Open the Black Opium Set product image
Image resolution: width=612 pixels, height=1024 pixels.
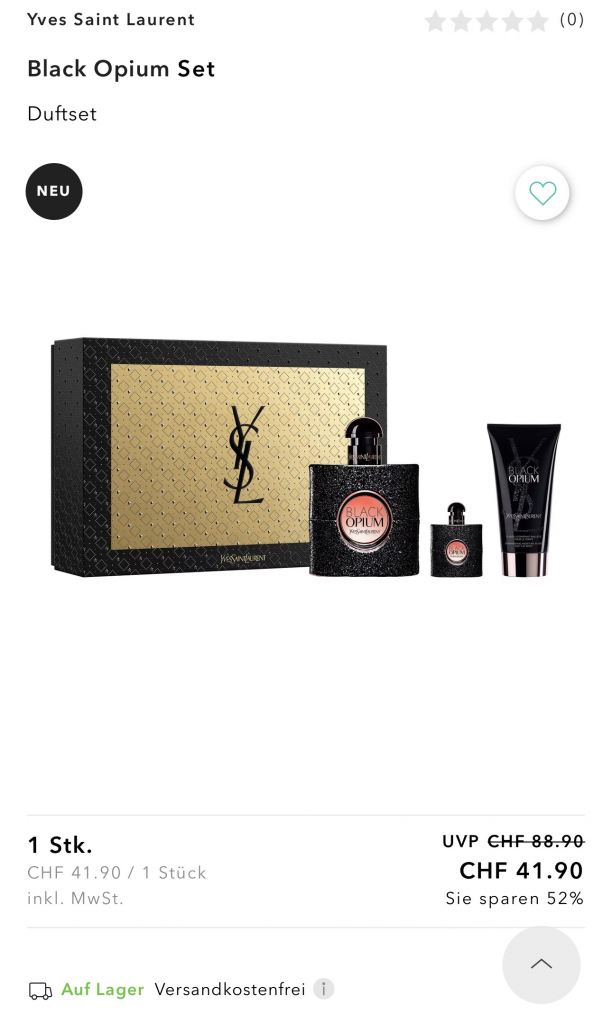(306, 458)
